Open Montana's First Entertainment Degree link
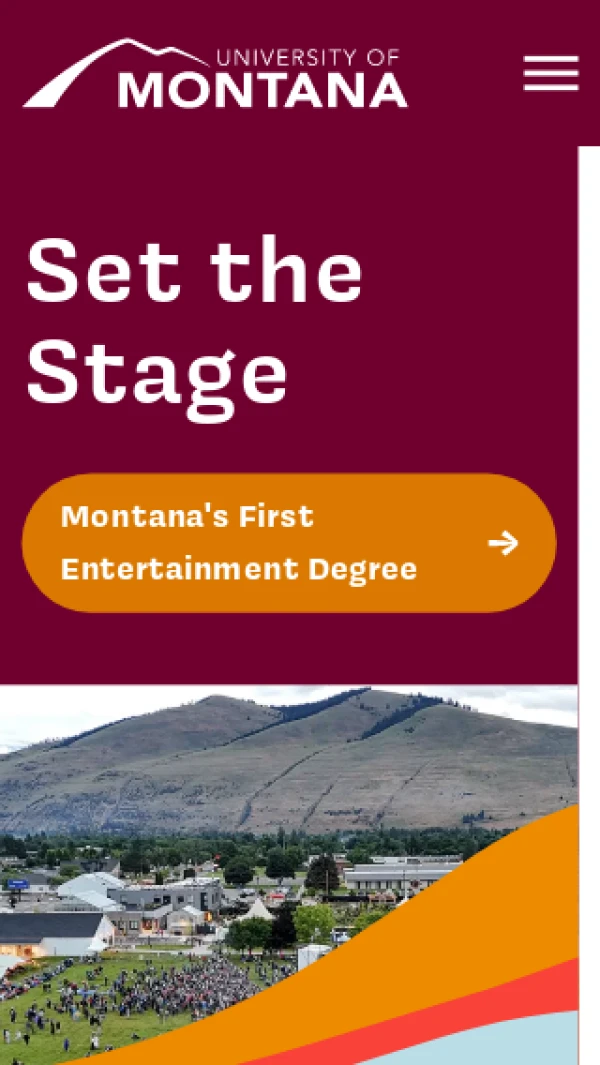 point(288,543)
